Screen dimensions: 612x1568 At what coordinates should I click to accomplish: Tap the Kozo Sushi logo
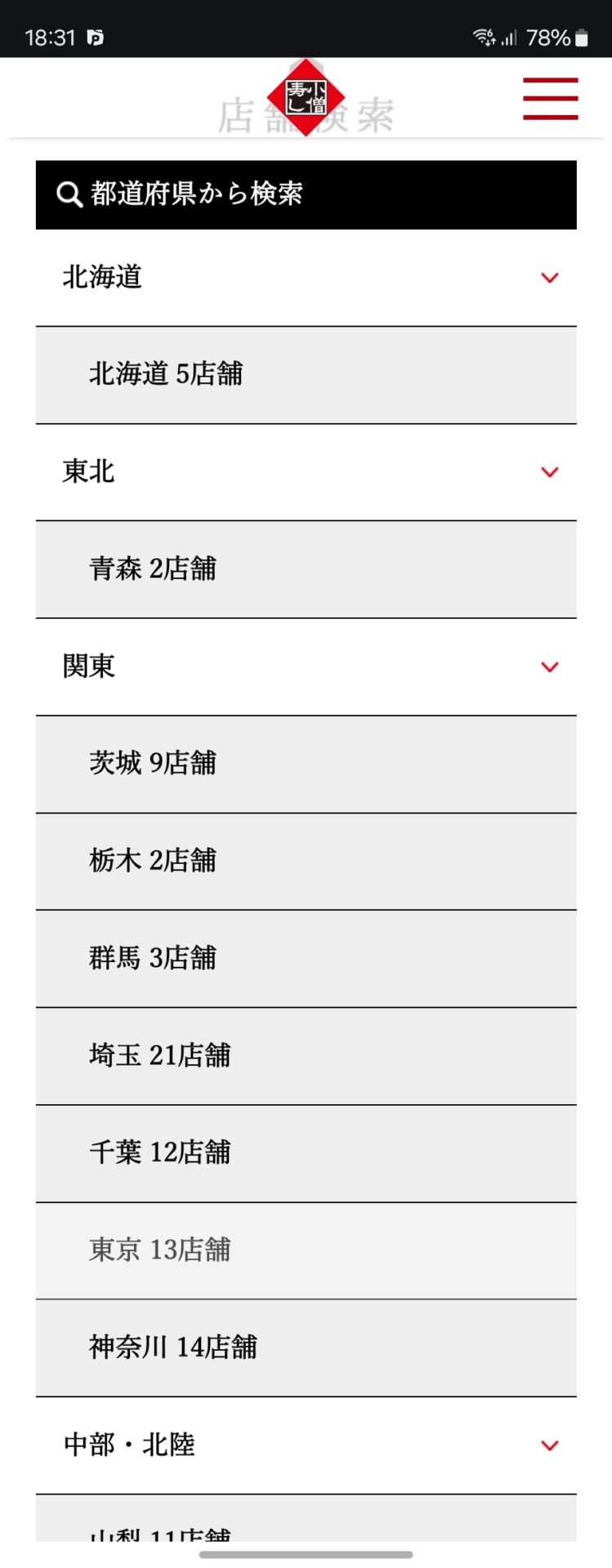pyautogui.click(x=306, y=97)
